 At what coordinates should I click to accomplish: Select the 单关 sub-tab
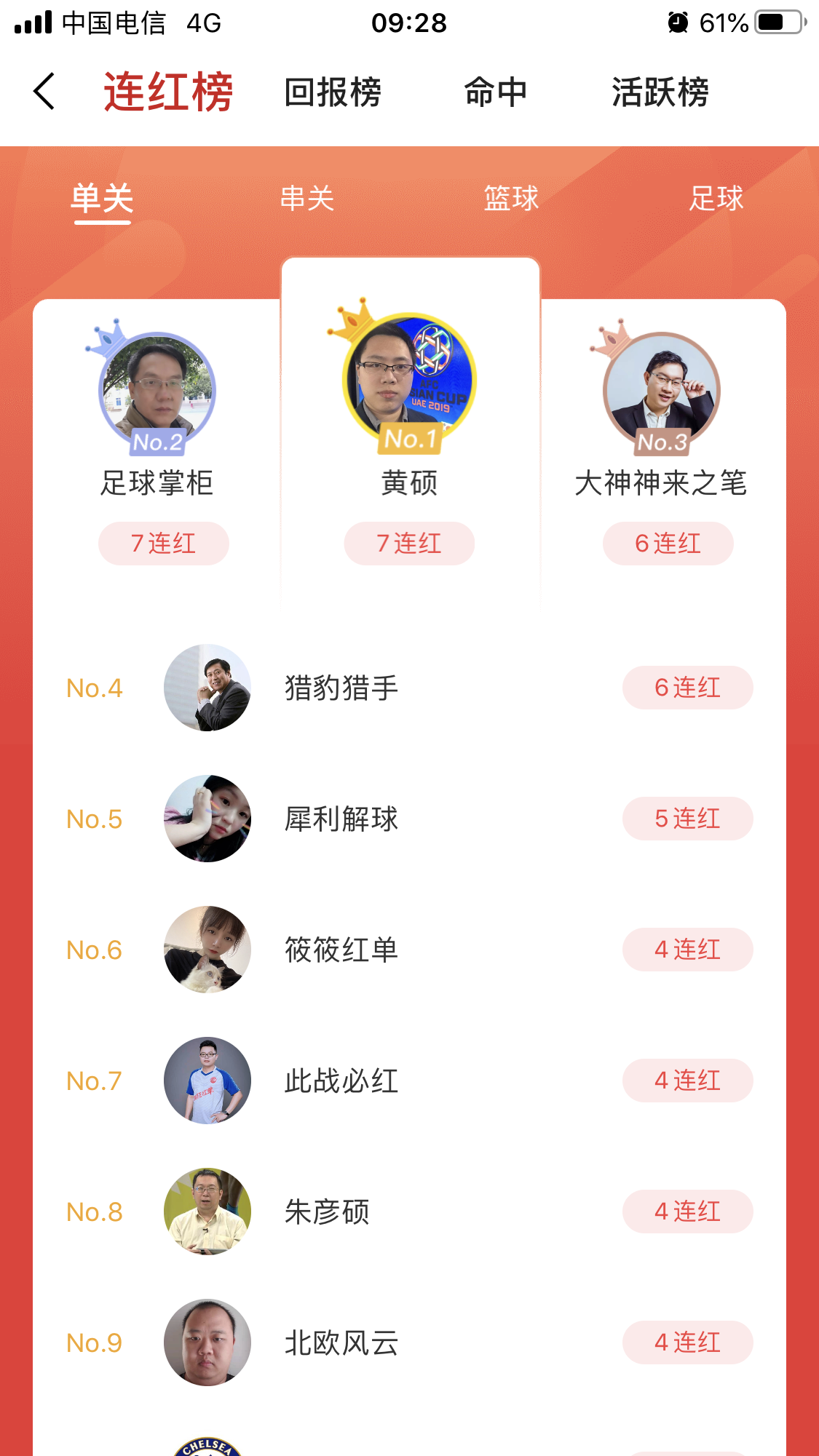(x=102, y=198)
